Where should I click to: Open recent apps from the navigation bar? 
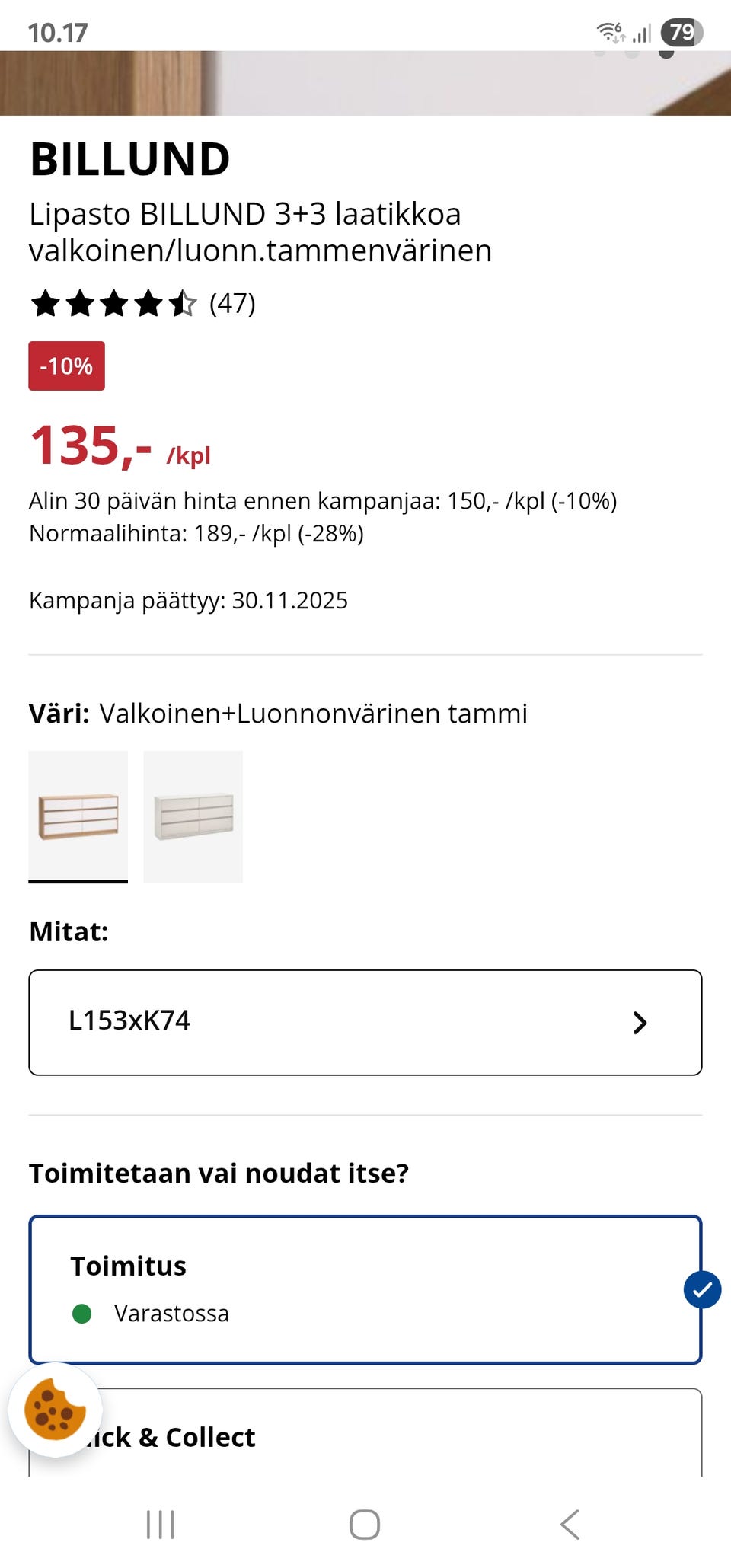(160, 1525)
